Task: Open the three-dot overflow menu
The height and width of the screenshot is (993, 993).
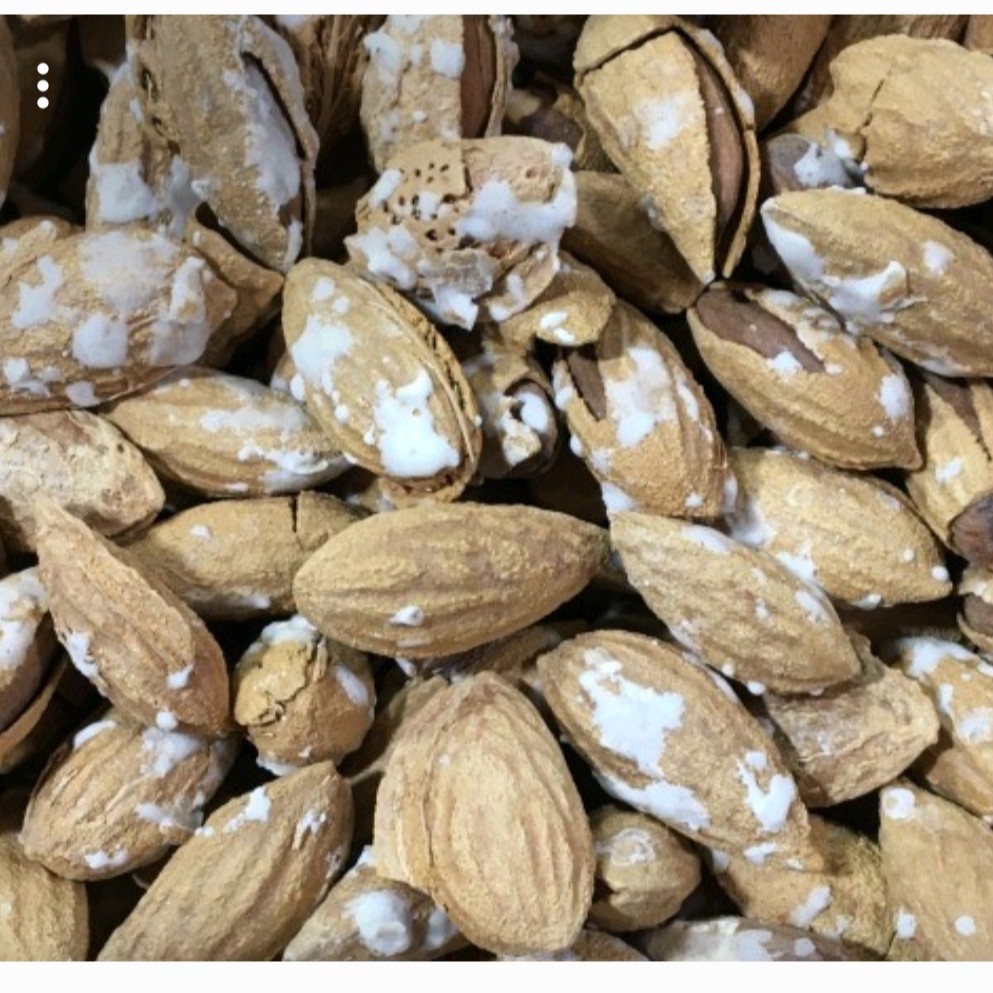Action: tap(42, 86)
